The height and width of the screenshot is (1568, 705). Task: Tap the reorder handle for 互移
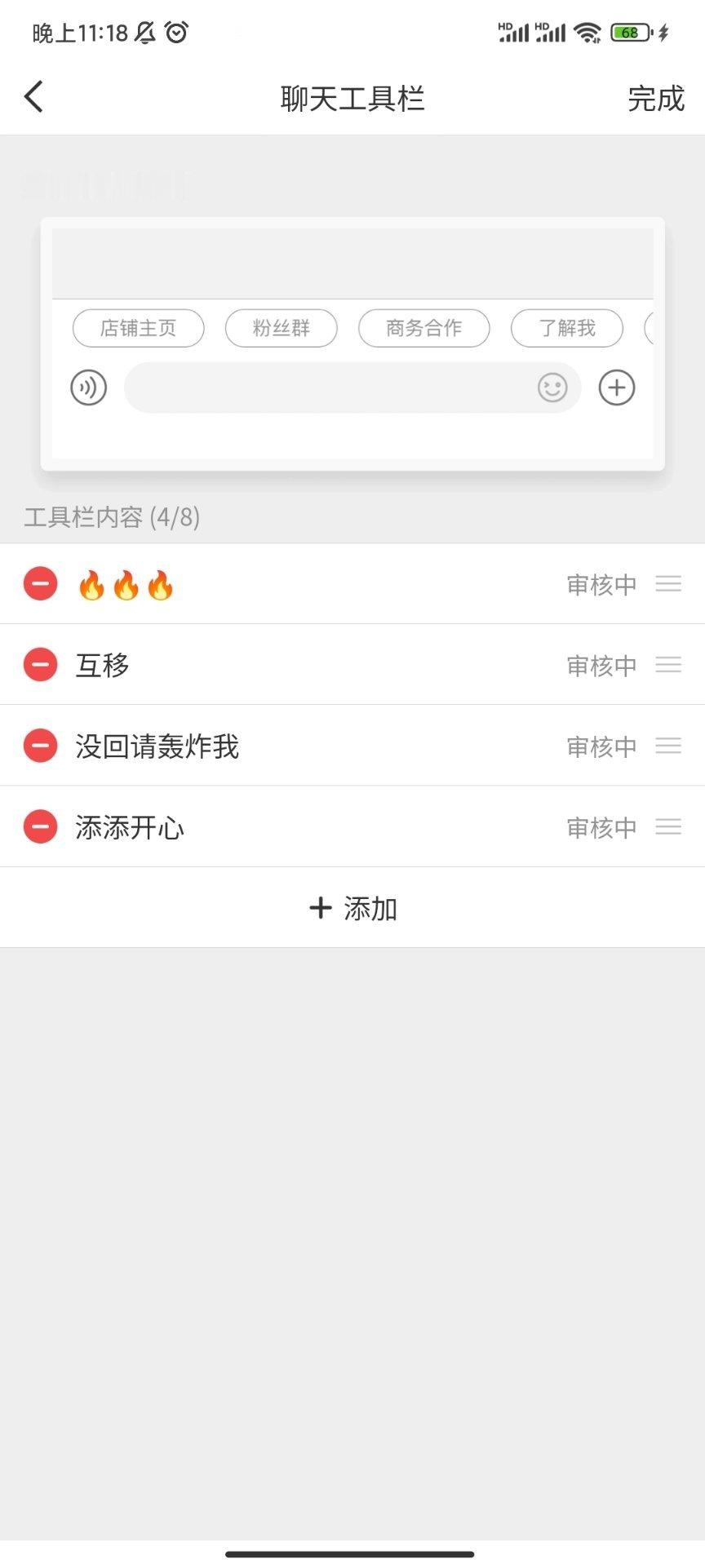point(668,664)
